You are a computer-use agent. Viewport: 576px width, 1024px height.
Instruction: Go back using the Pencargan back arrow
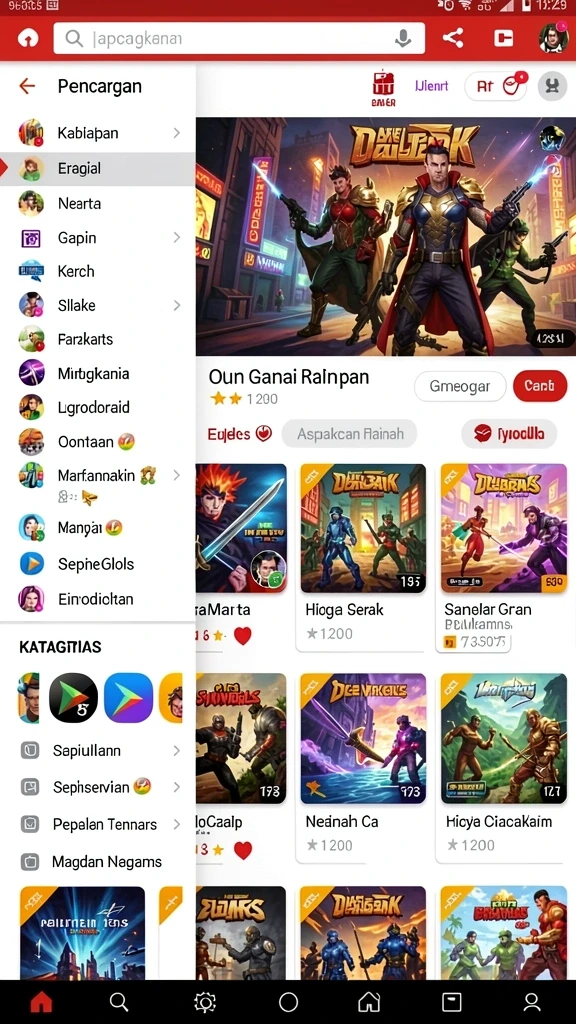pos(27,86)
